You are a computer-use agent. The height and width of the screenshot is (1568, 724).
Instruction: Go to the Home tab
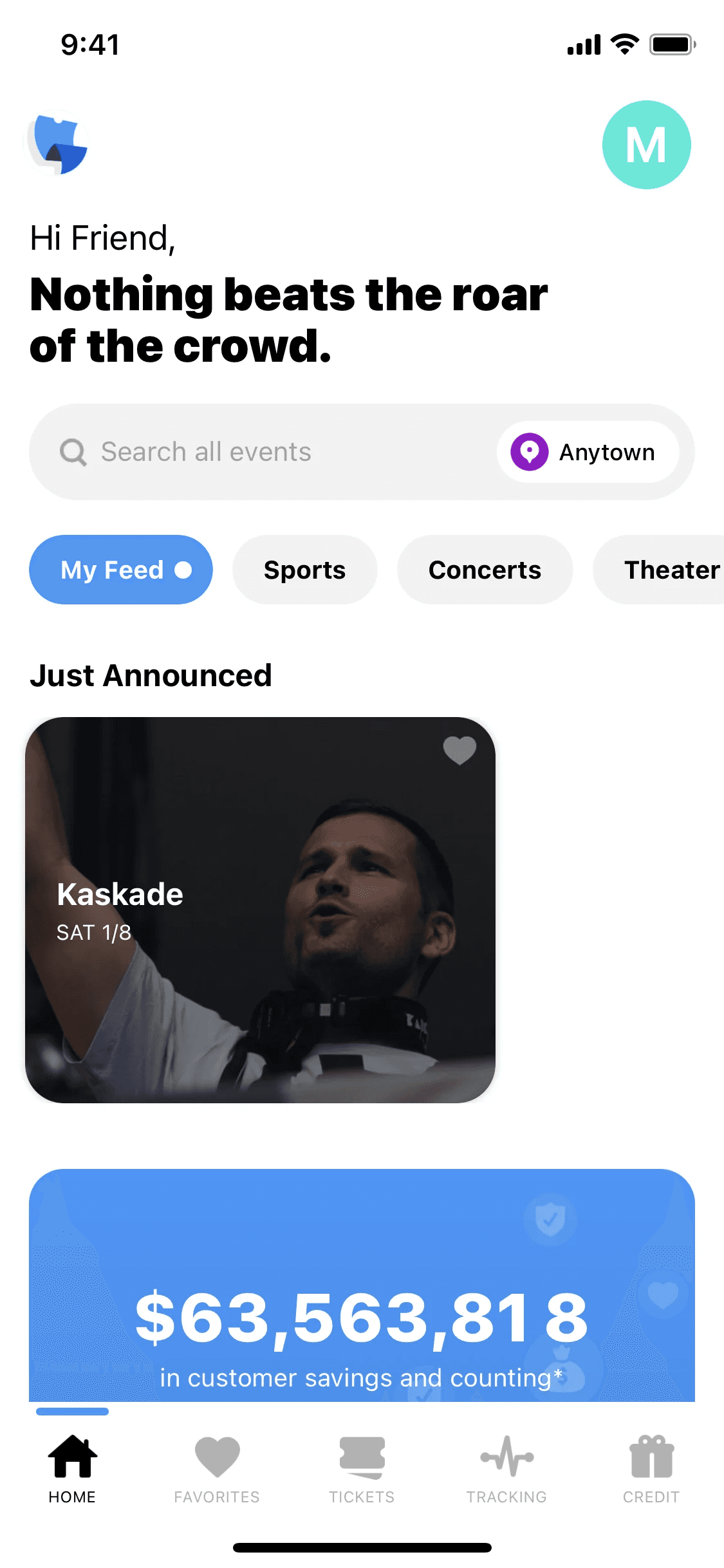pos(72,1469)
